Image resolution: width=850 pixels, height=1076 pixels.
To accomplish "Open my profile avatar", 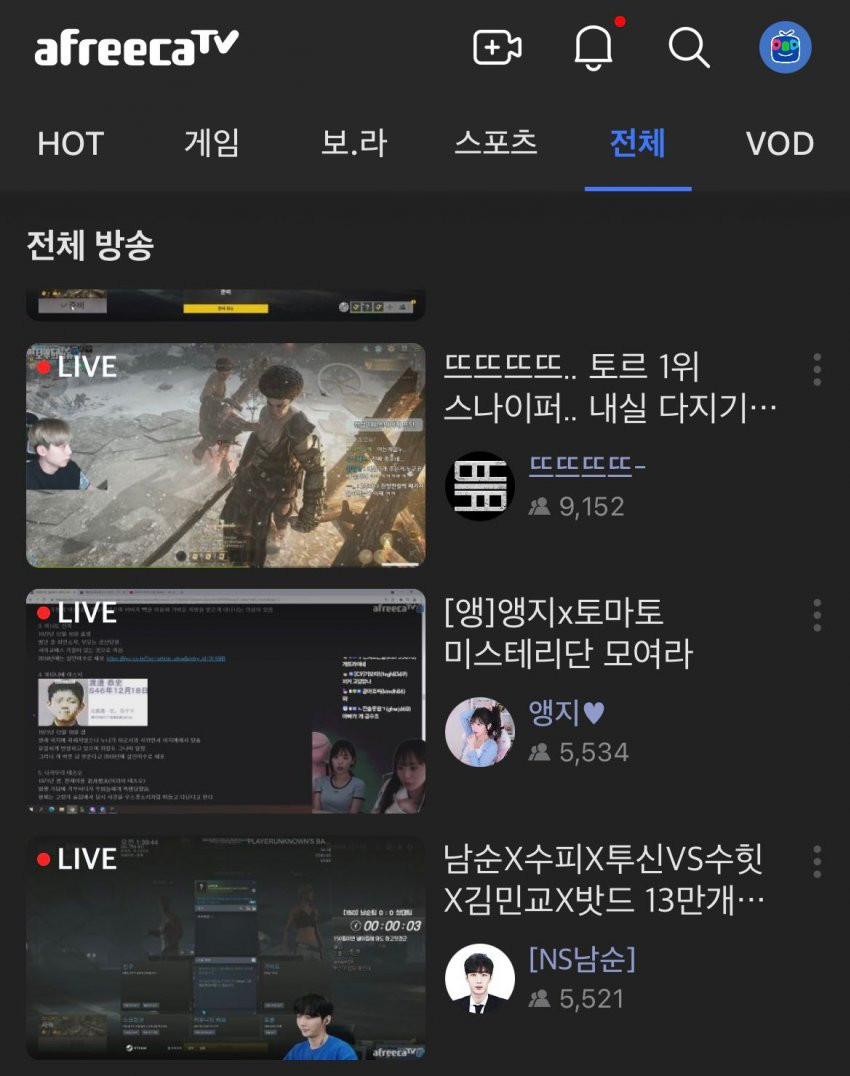I will click(x=785, y=48).
